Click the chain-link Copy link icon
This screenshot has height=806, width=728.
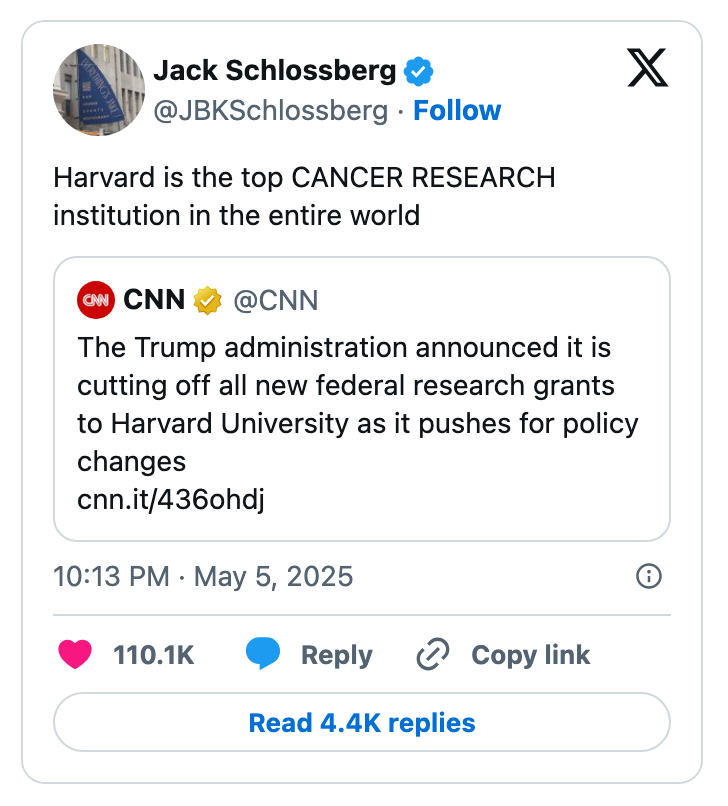430,654
